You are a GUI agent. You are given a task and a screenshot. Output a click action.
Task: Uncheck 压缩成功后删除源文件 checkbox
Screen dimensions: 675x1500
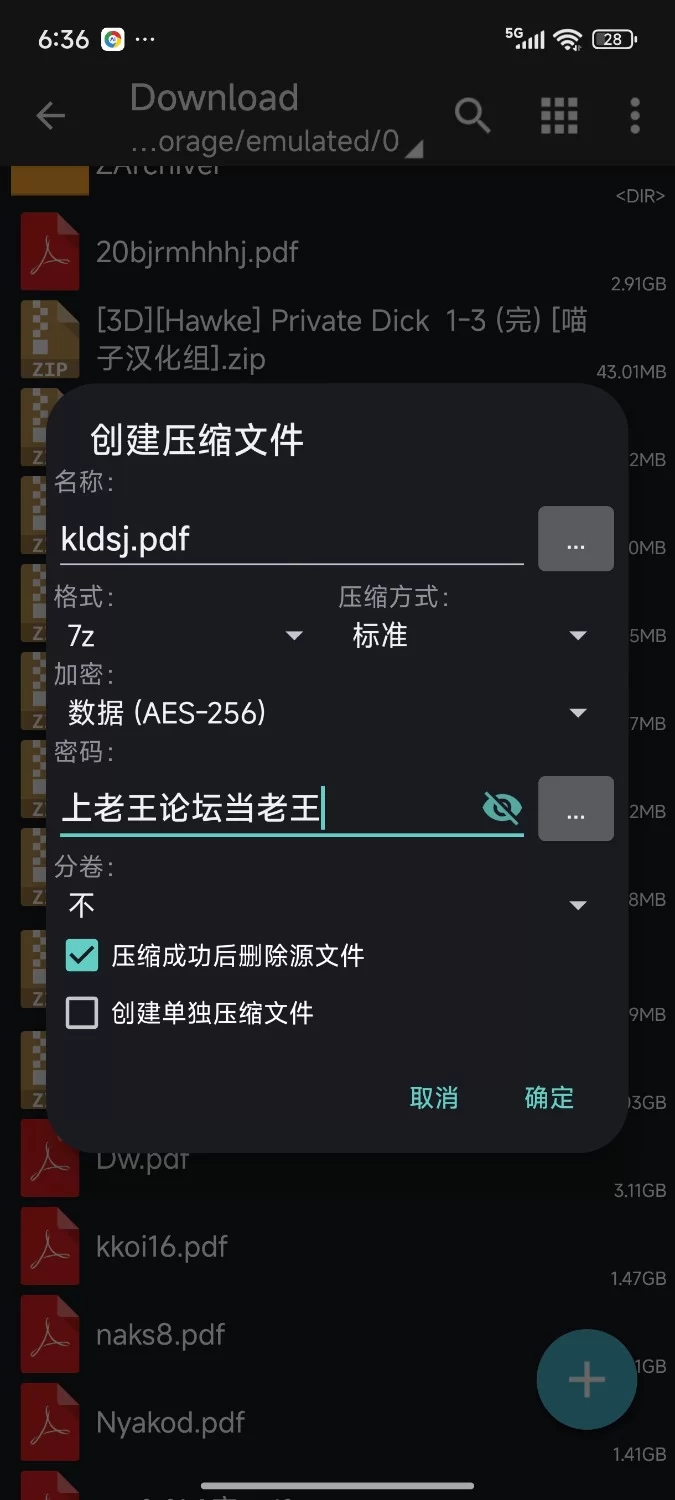tap(82, 955)
